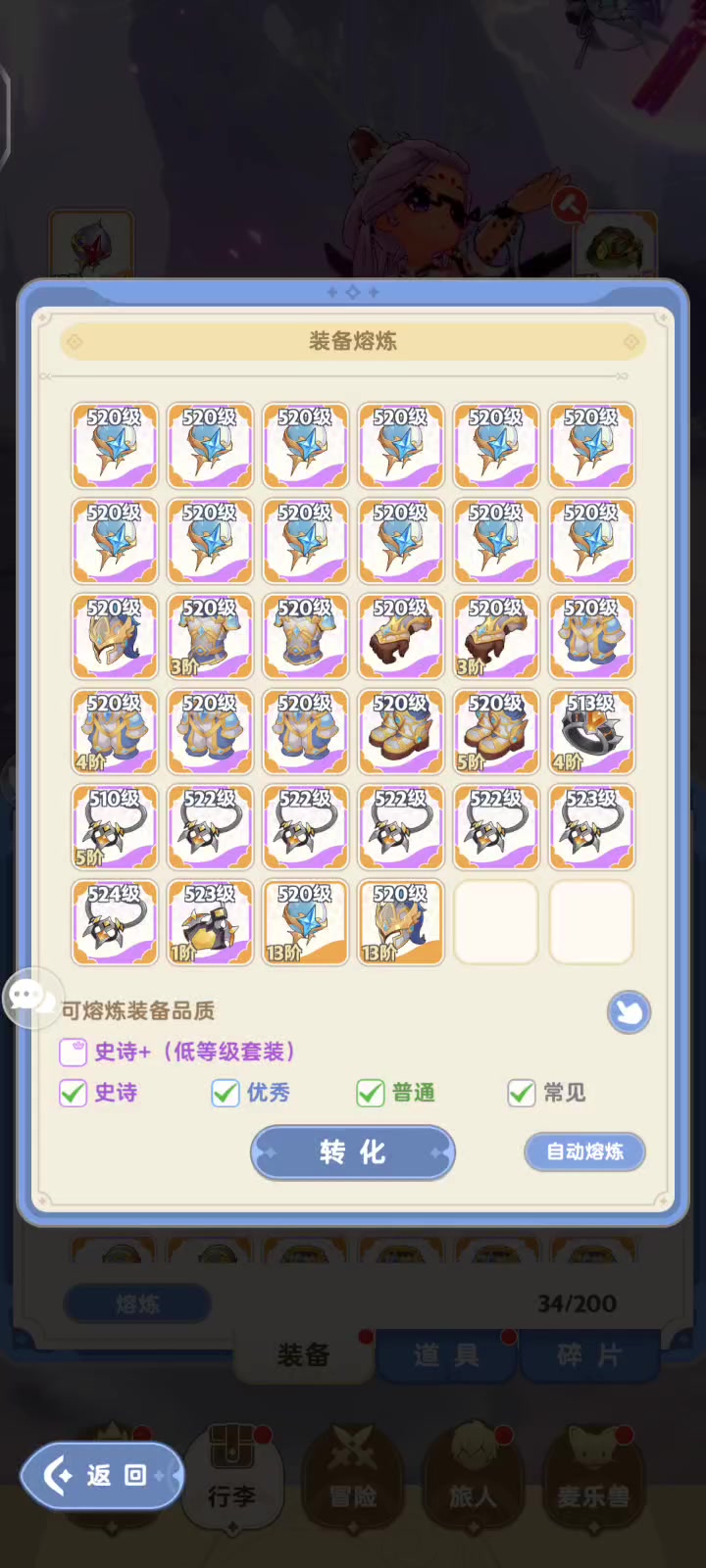This screenshot has width=706, height=1568.
Task: Start 自动熔炼 auto smelting
Action: click(584, 1151)
